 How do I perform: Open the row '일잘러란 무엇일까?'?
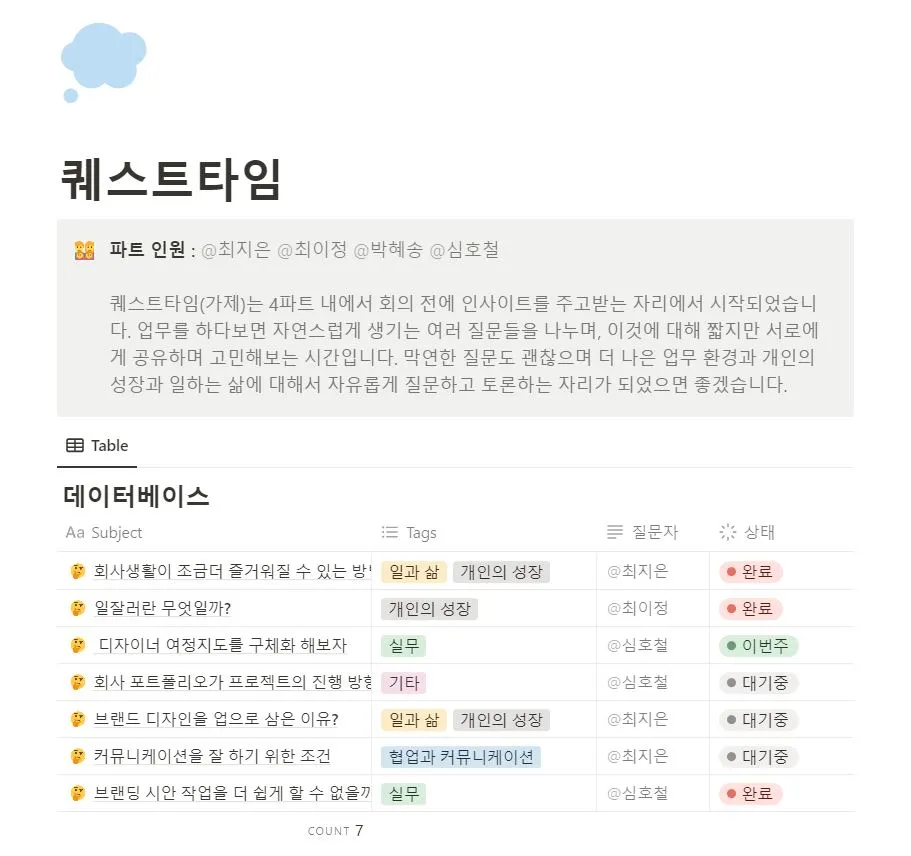pyautogui.click(x=163, y=608)
